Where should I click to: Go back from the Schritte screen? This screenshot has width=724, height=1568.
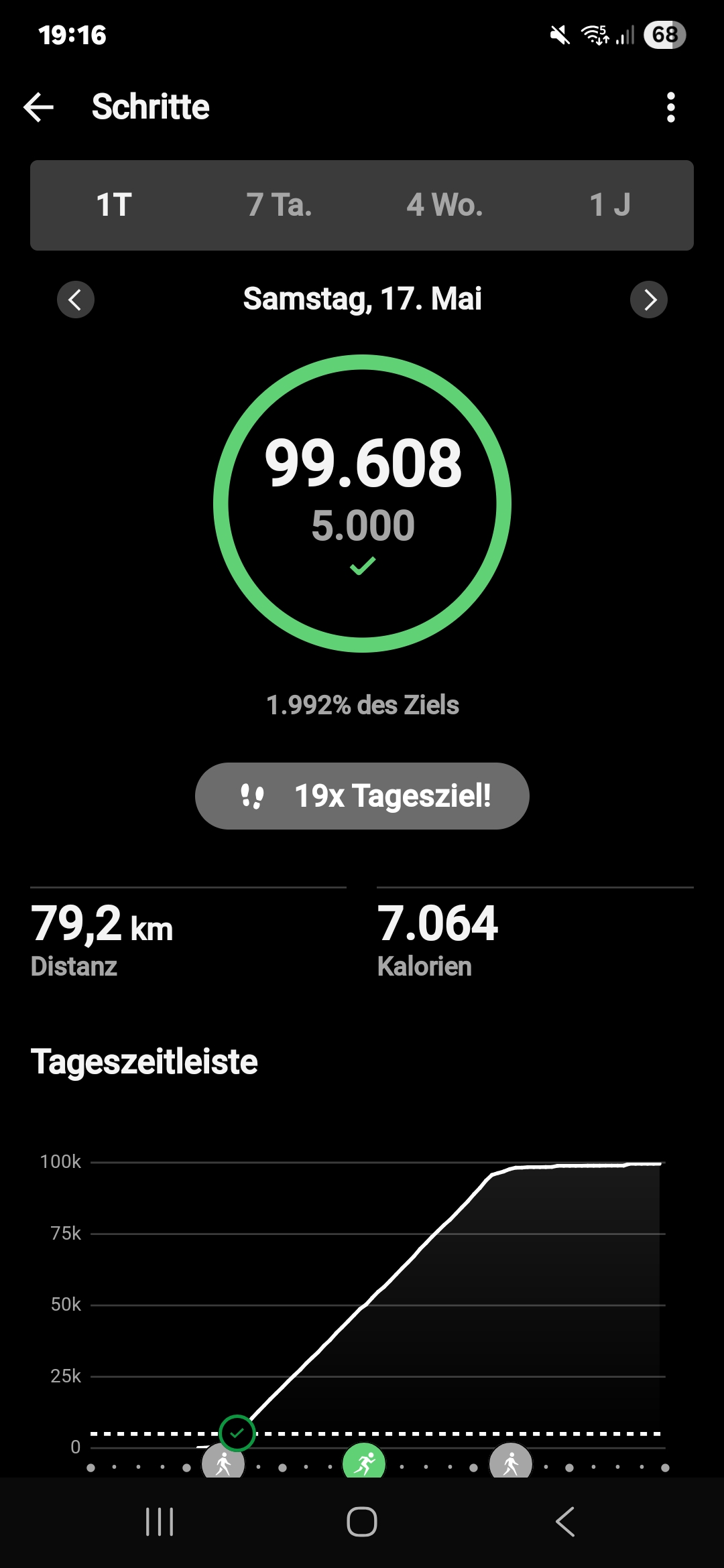tap(38, 107)
